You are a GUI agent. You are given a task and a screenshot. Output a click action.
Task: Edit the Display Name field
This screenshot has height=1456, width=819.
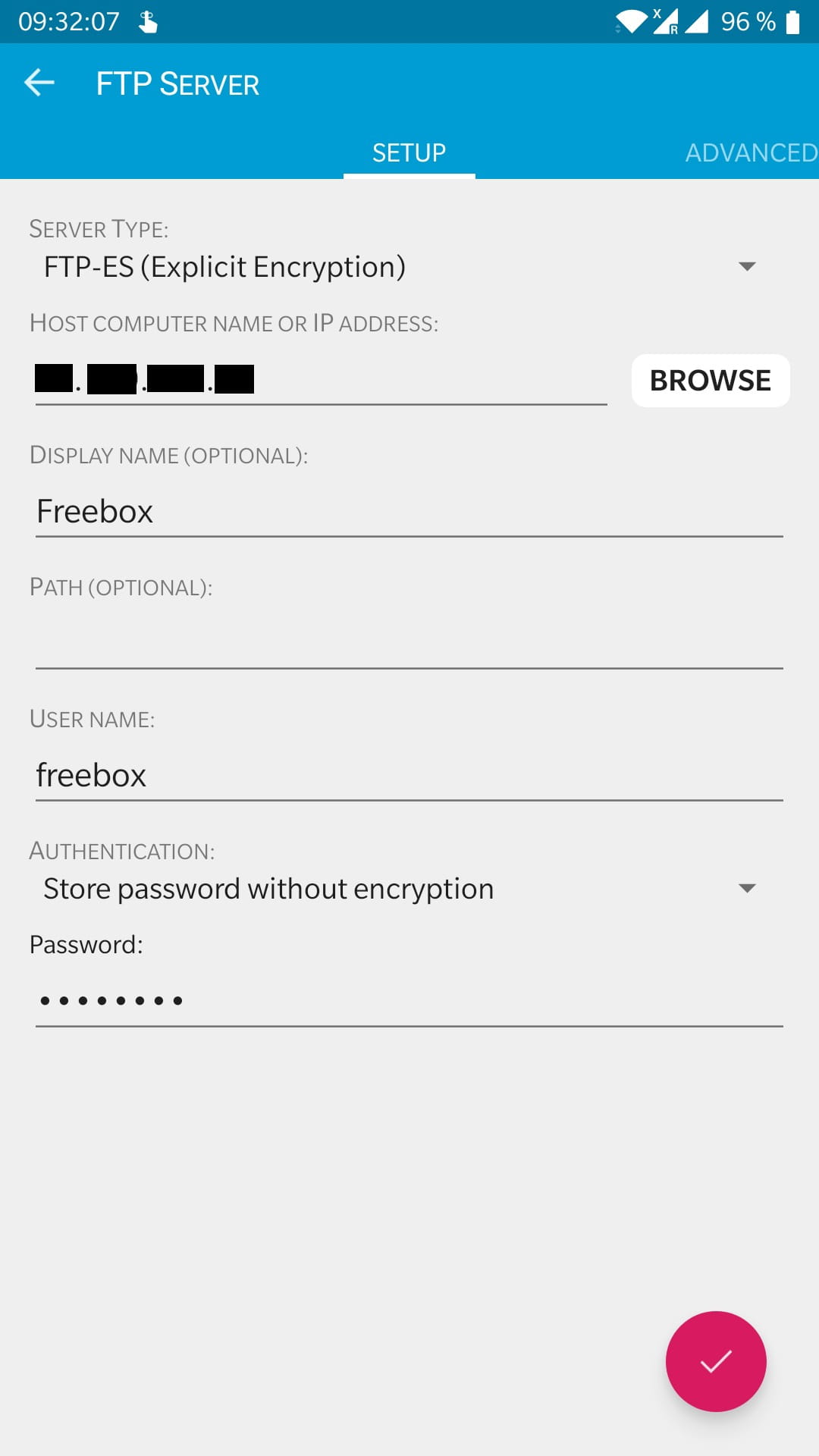click(x=409, y=512)
